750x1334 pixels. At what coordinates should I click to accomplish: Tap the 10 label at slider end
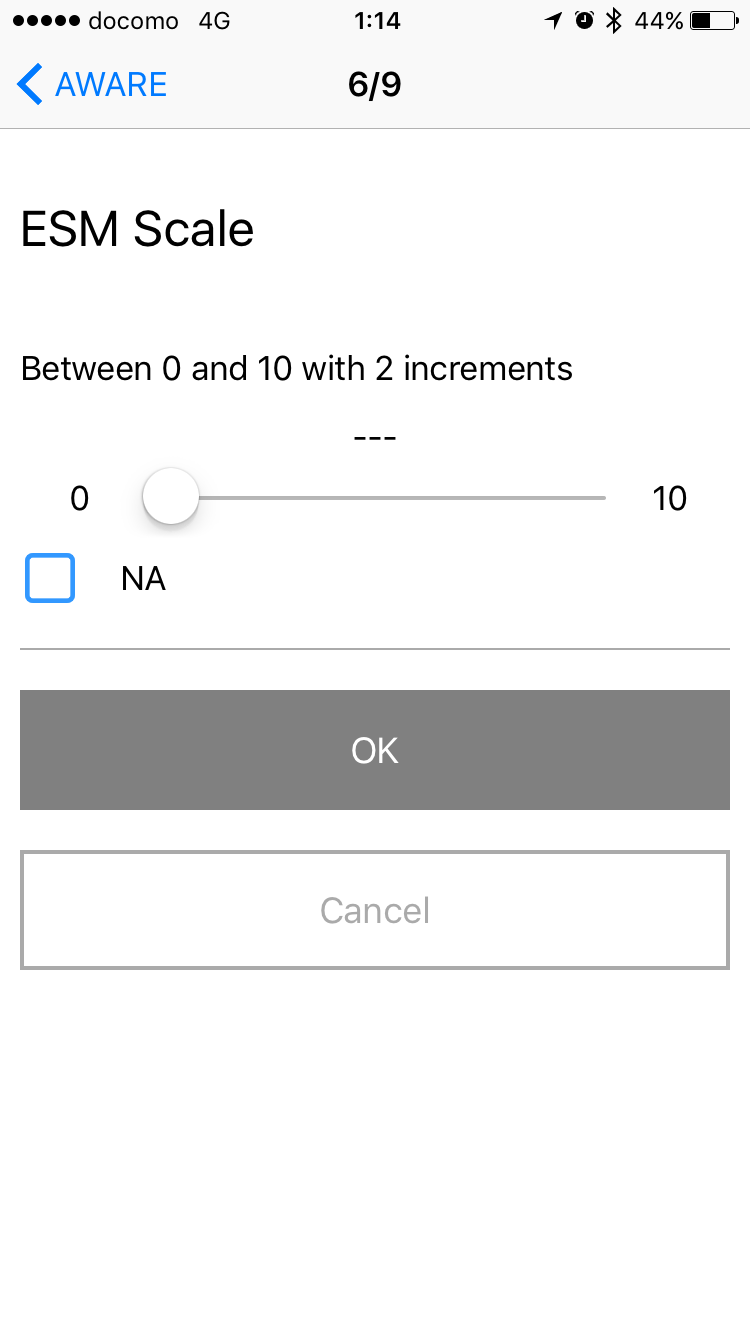click(670, 498)
